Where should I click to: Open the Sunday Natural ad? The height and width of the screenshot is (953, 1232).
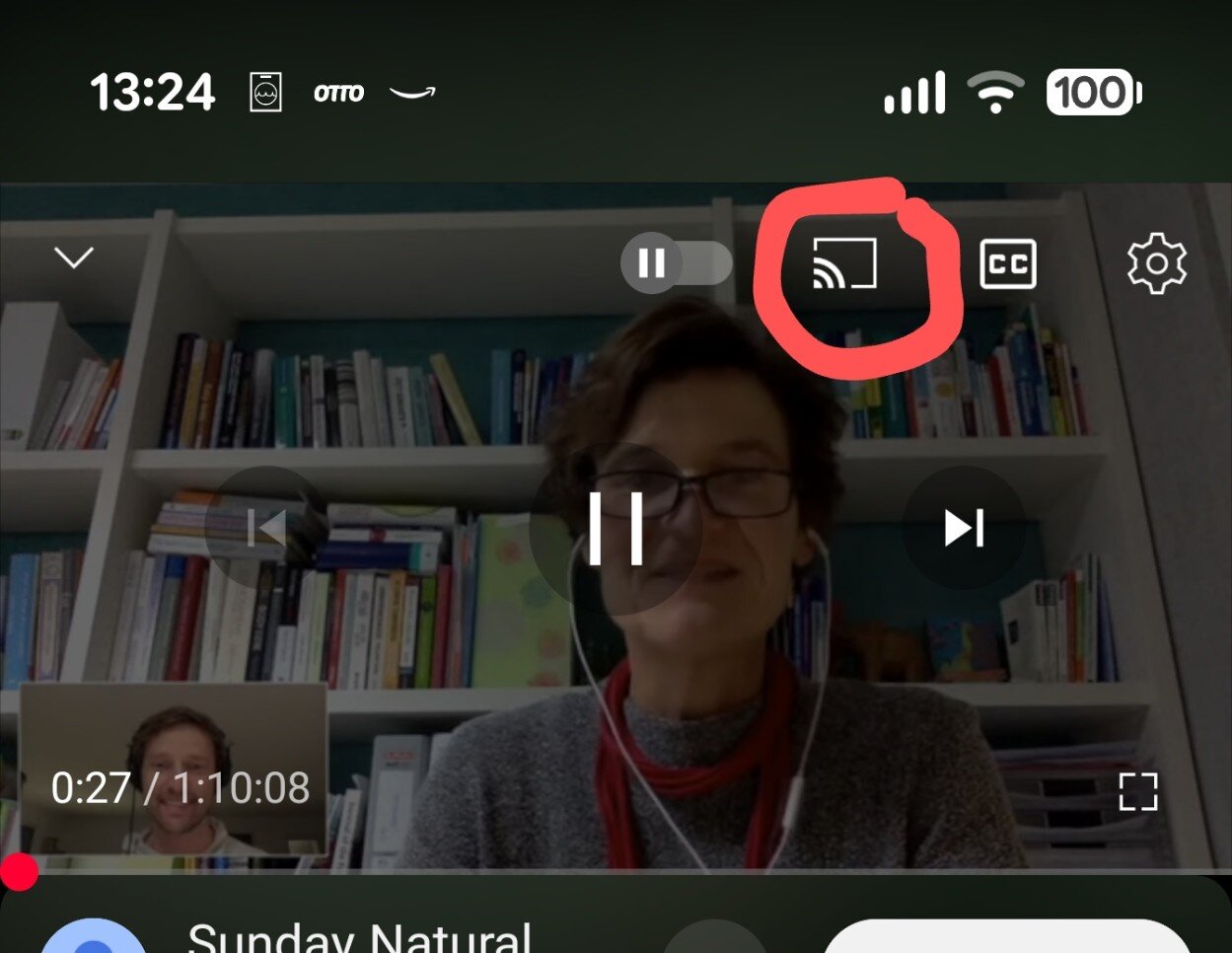[359, 935]
